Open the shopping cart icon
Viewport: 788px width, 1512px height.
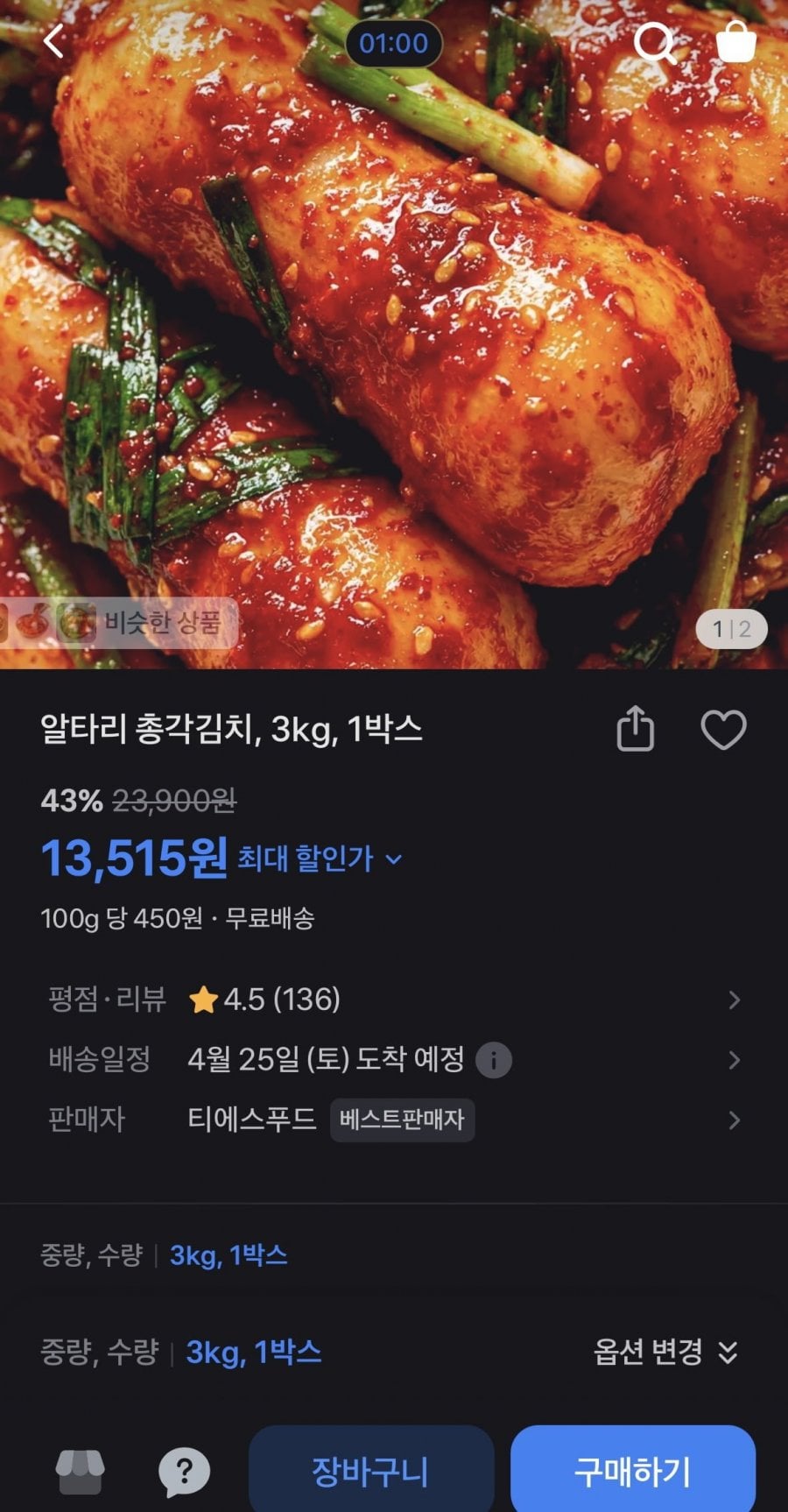click(x=735, y=42)
